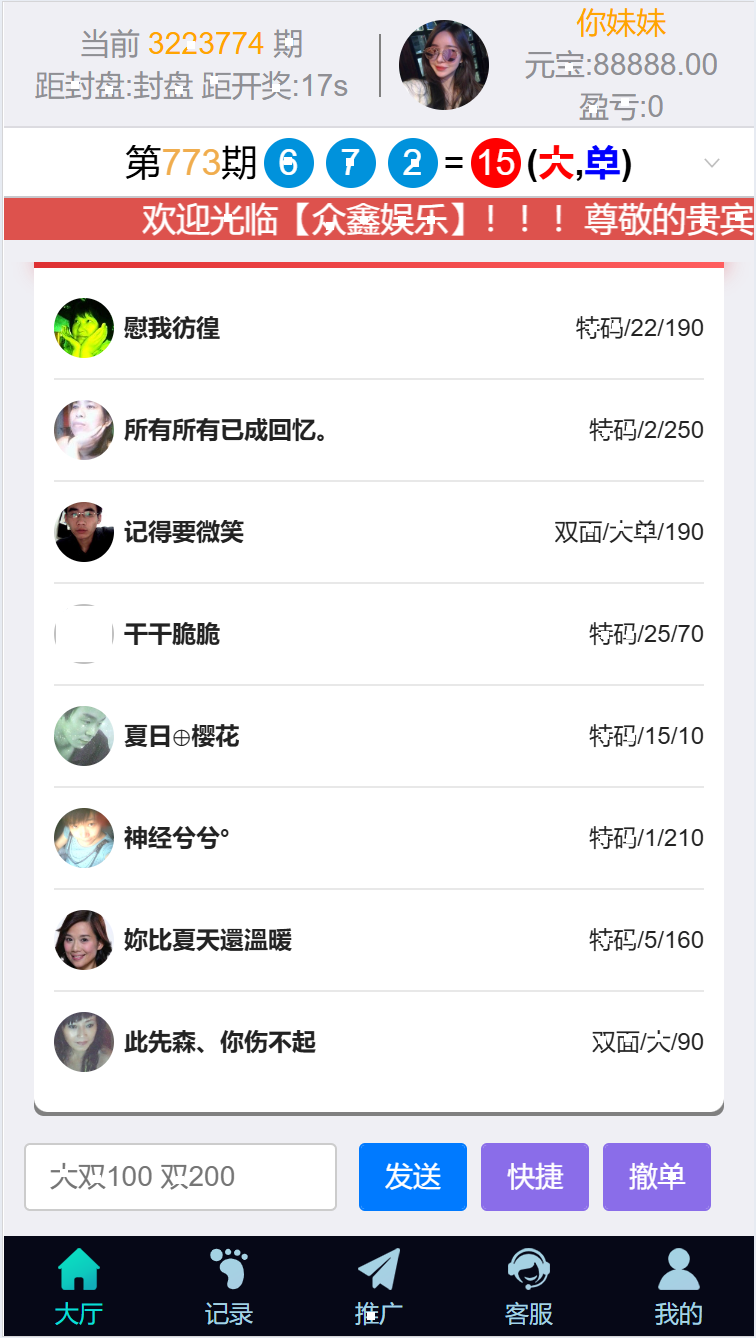Switch to the 大厅 lobby tab
Screen dimensions: 756x1338
point(79,1288)
